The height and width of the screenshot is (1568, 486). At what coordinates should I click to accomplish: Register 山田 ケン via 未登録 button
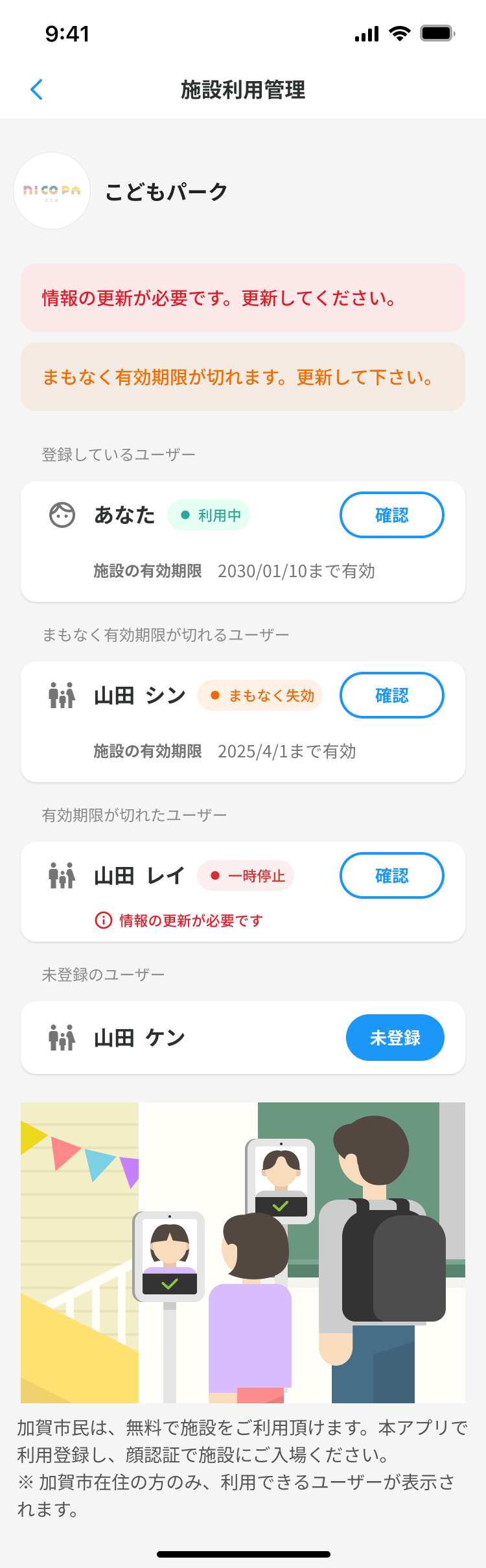(x=395, y=1038)
